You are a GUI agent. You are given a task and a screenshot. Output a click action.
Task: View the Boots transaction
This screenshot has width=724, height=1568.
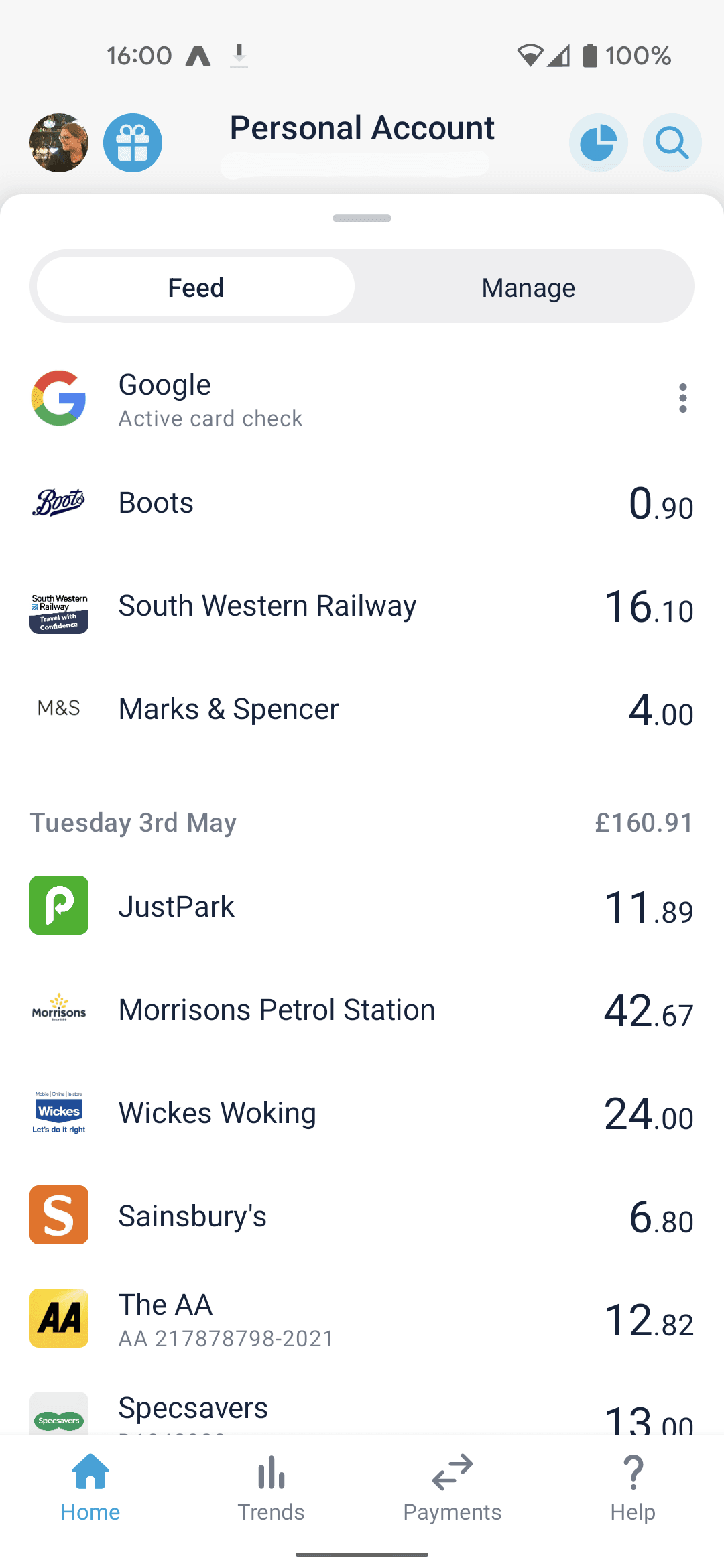click(x=362, y=503)
